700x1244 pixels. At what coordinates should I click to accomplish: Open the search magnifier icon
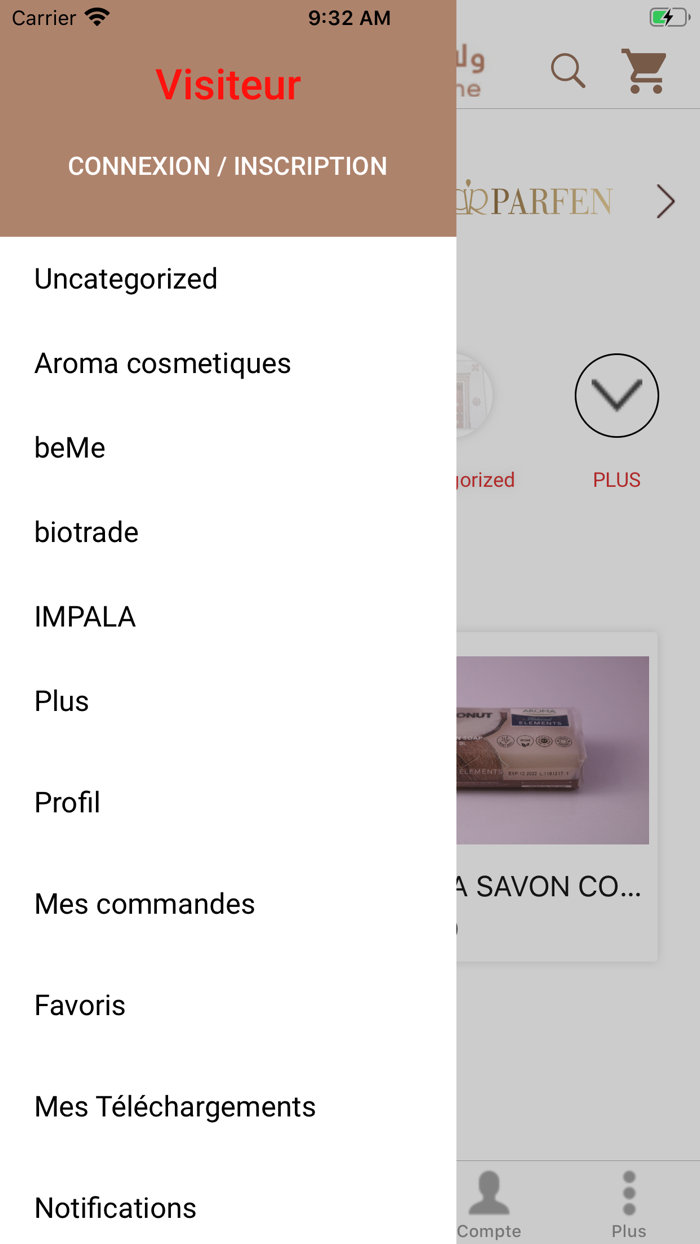coord(568,71)
